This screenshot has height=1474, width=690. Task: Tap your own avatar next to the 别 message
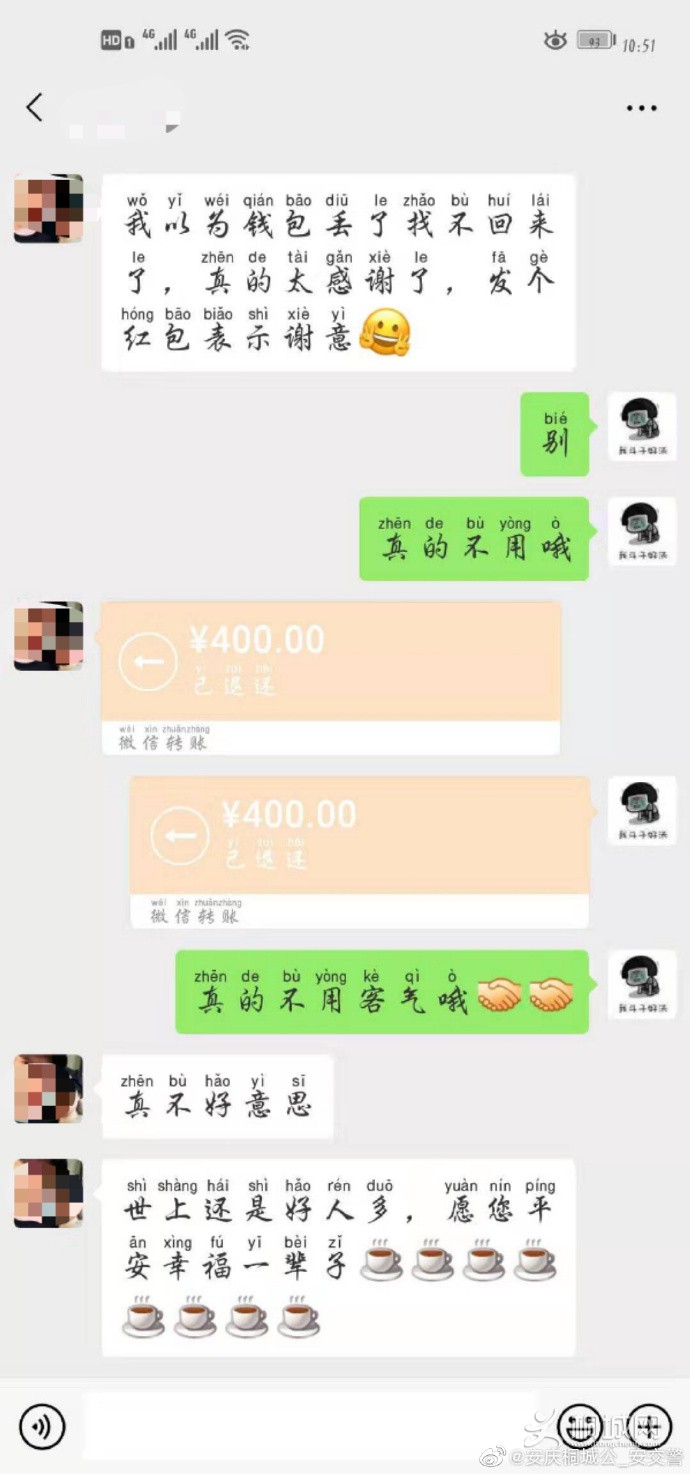click(642, 427)
